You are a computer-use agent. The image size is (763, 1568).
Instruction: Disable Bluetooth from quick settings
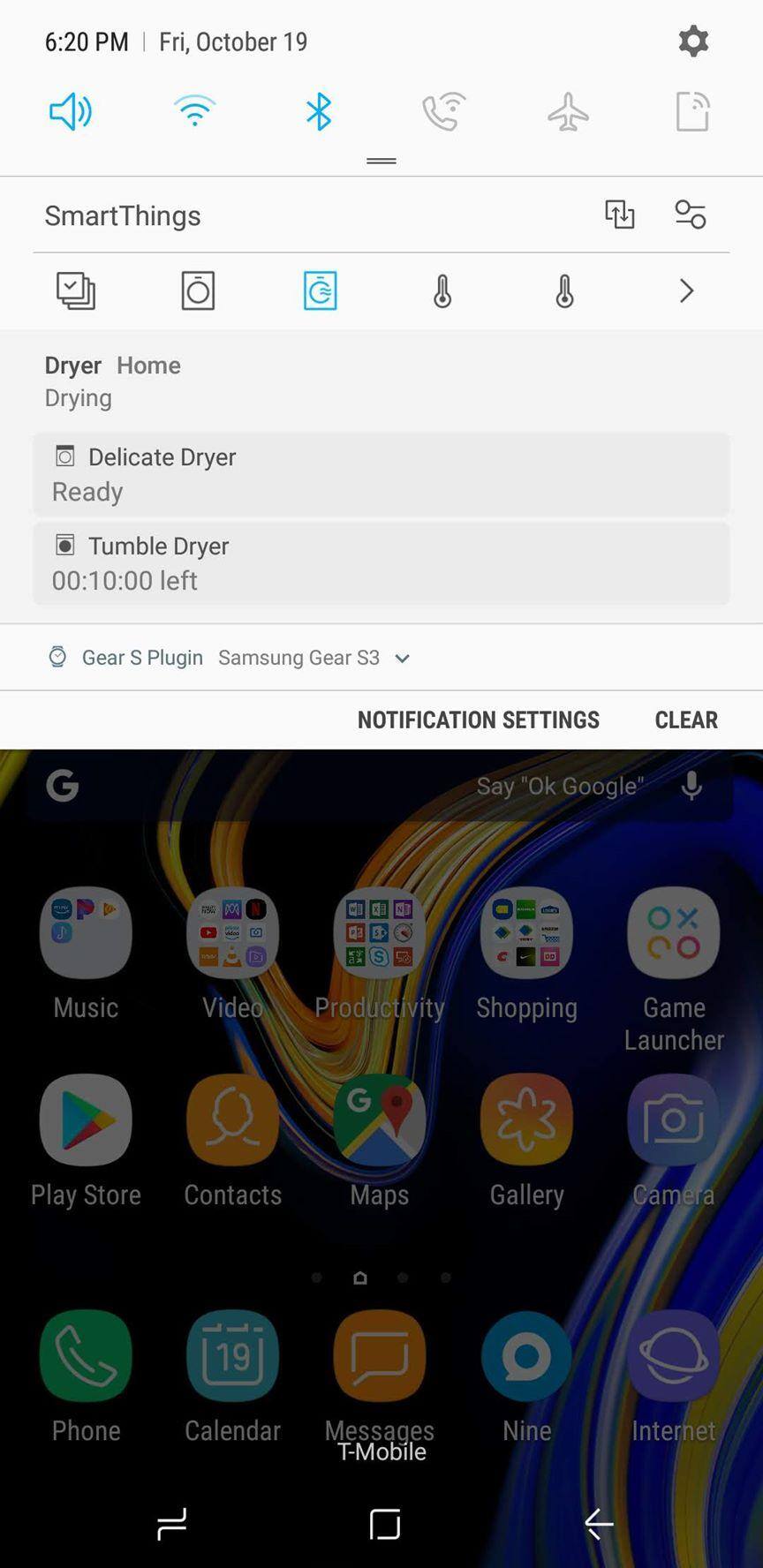319,112
